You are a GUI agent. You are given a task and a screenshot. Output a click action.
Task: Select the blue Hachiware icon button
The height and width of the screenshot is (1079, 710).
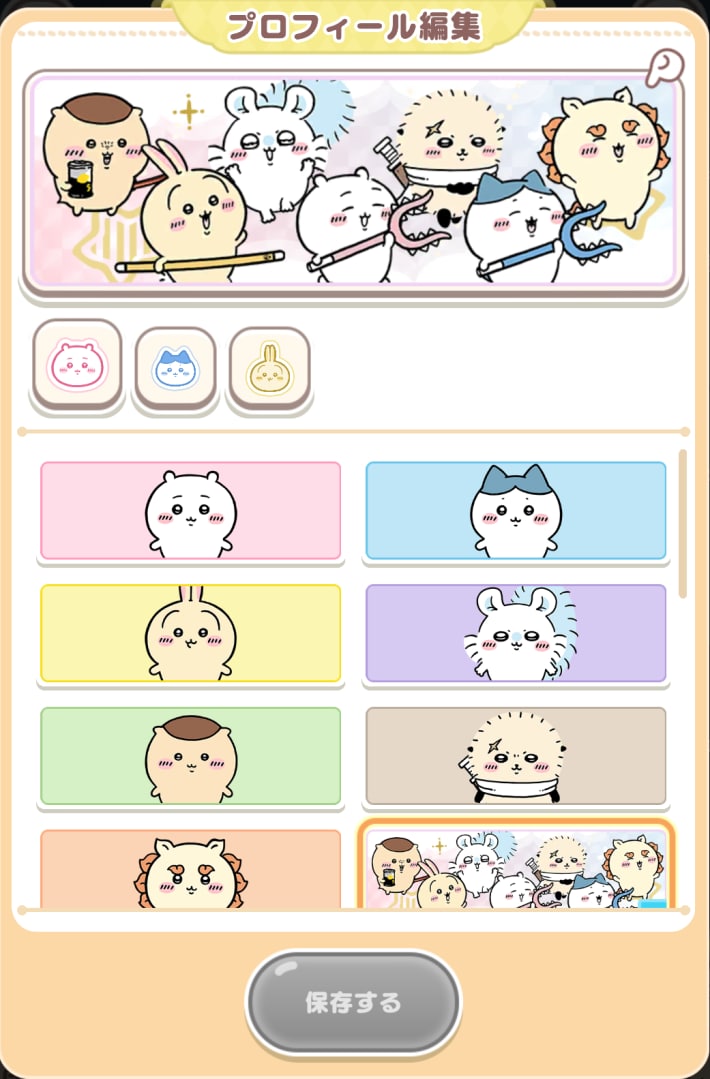click(175, 368)
